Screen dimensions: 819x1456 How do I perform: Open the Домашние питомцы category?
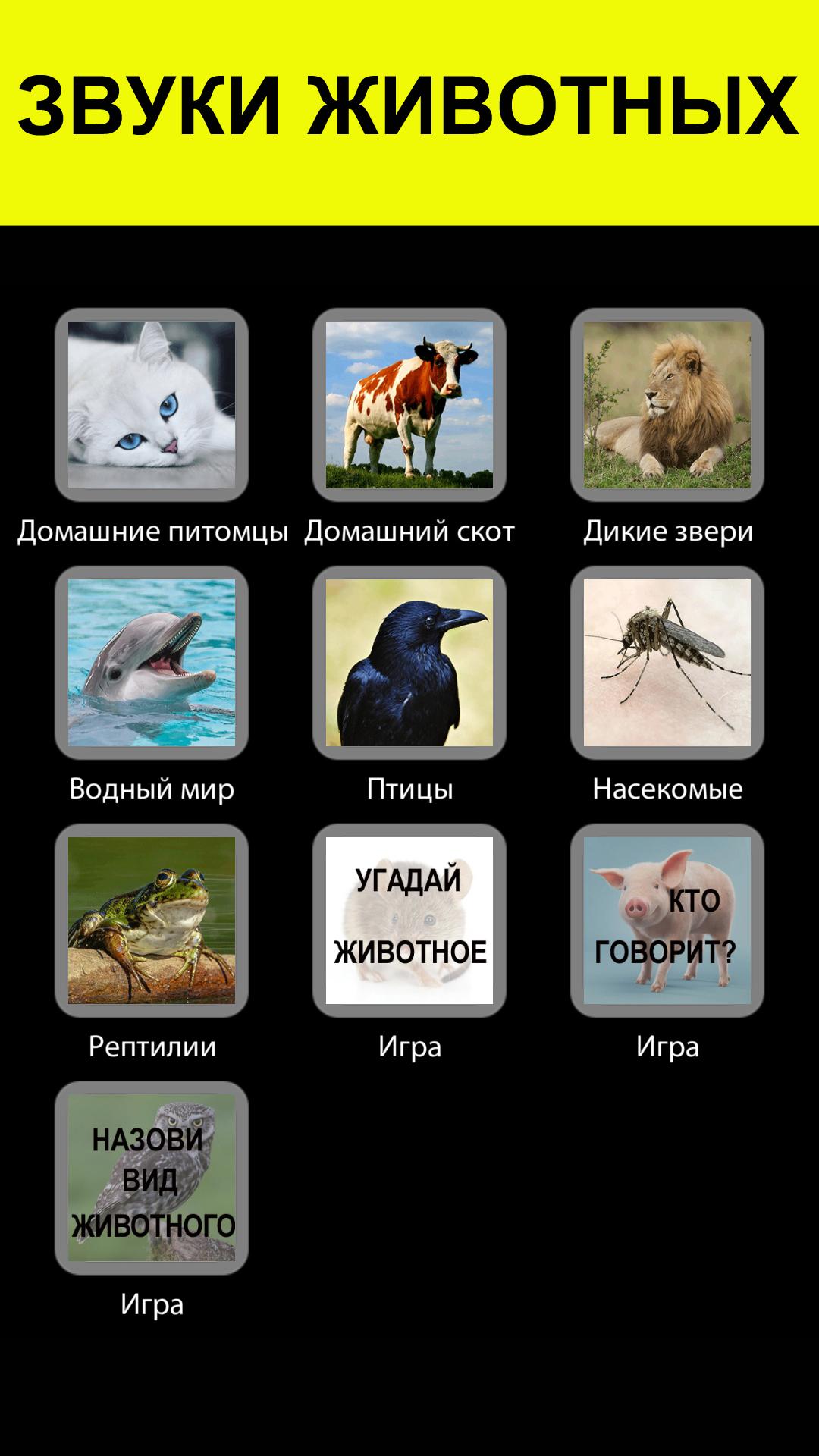tap(152, 405)
